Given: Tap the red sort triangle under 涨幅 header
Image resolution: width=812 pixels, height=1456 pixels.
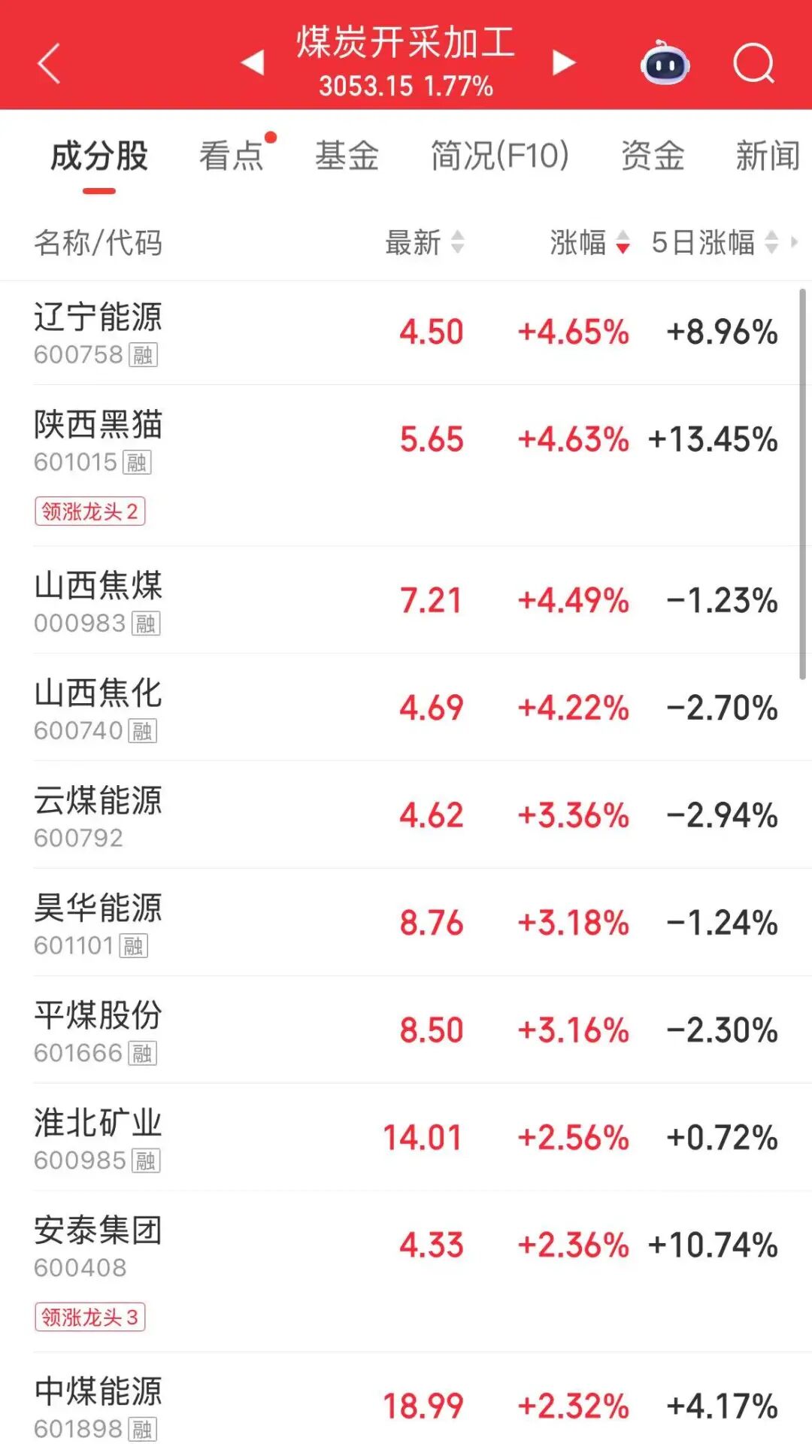Looking at the screenshot, I should (x=623, y=246).
